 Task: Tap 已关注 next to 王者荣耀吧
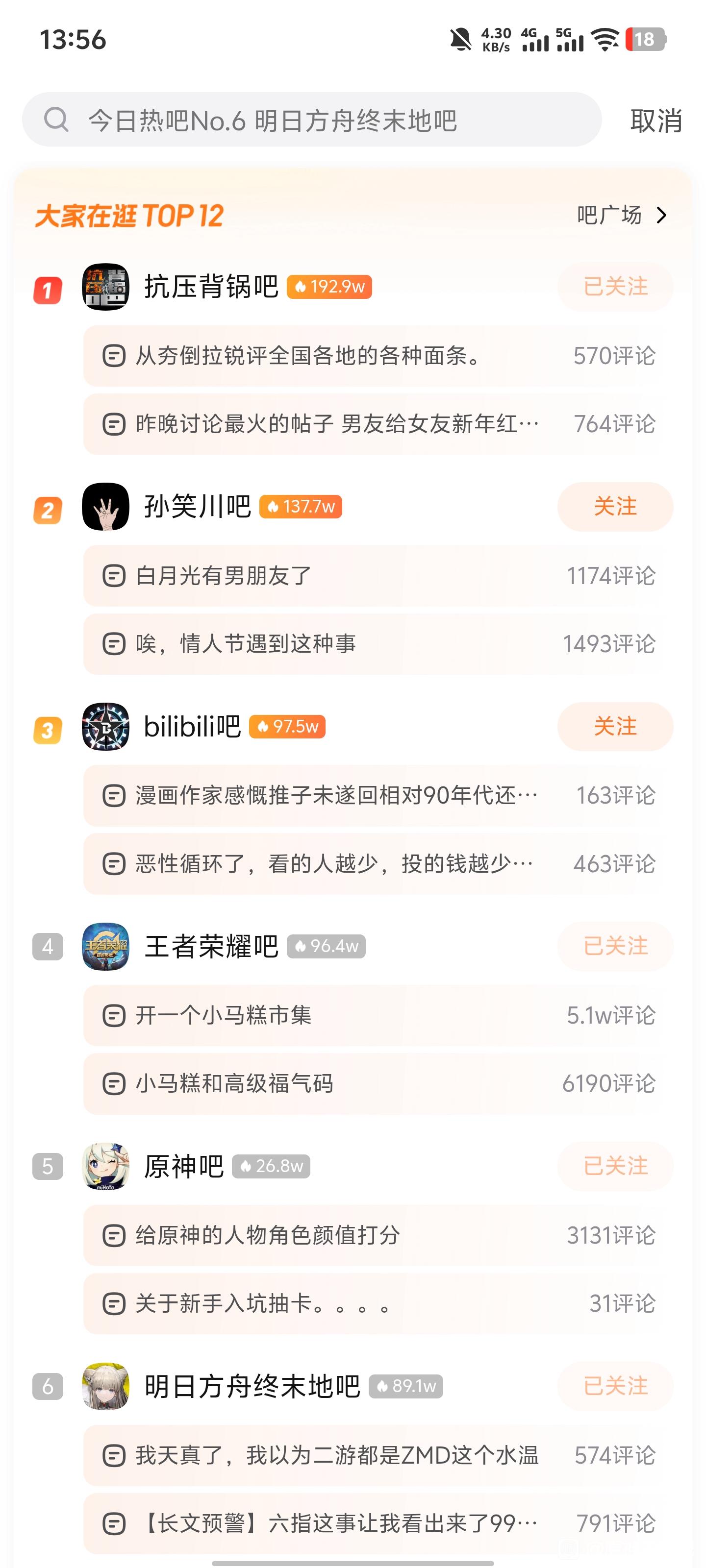615,946
